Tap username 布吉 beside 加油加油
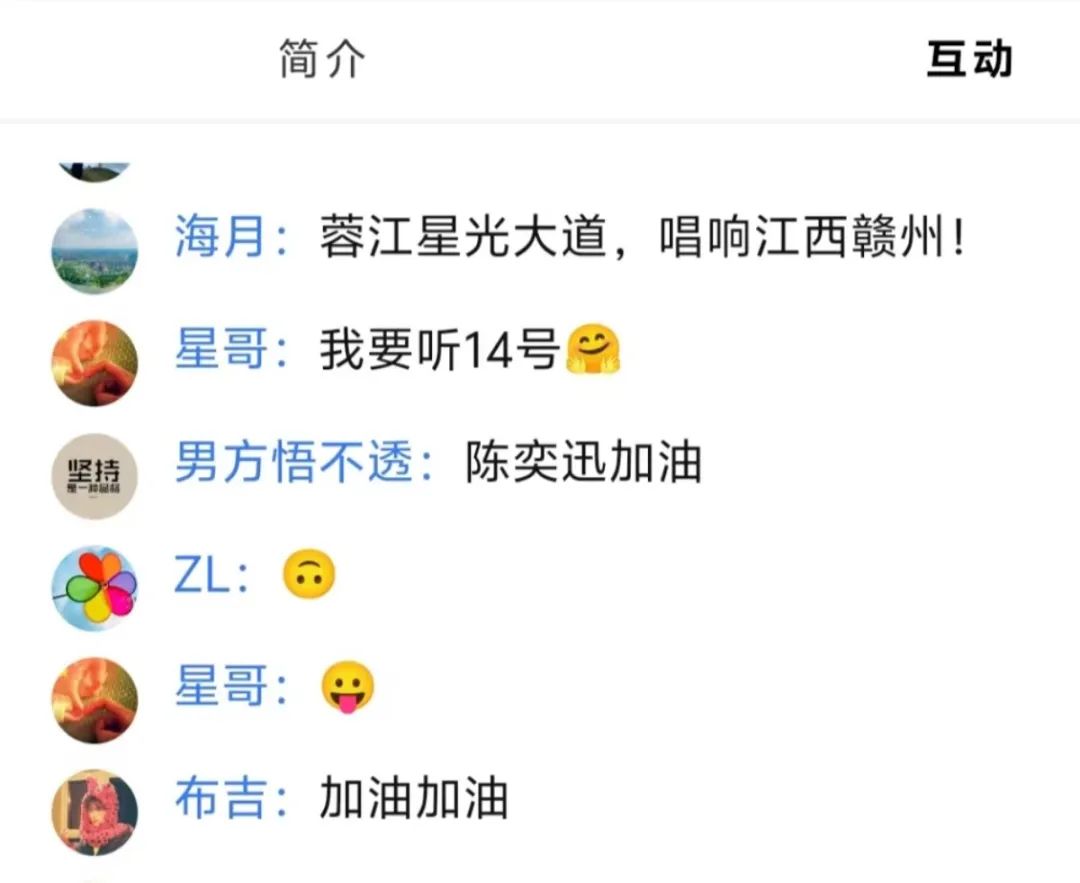 click(x=222, y=800)
